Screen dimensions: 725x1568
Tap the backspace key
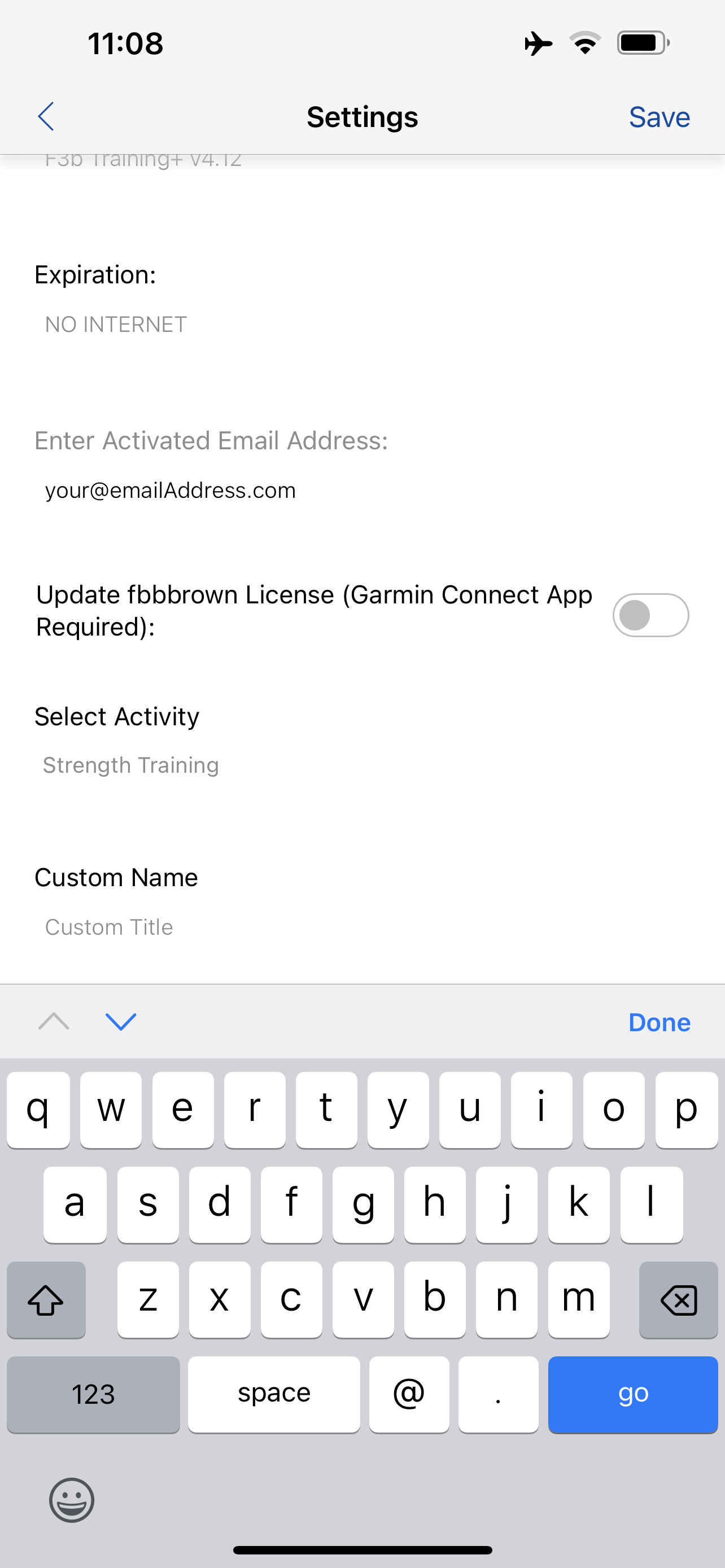(678, 1300)
